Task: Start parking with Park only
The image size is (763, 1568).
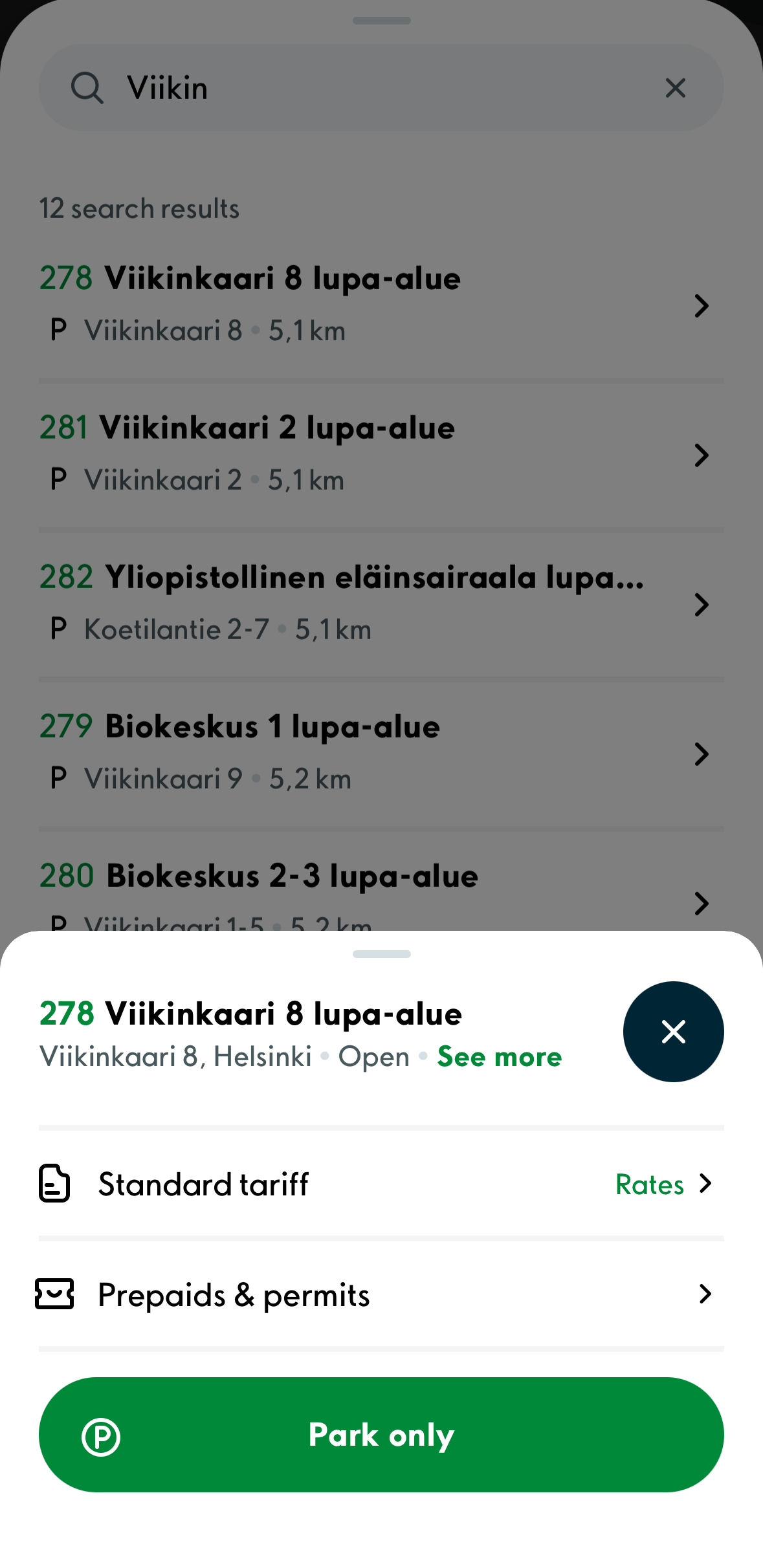Action: coord(381,1435)
